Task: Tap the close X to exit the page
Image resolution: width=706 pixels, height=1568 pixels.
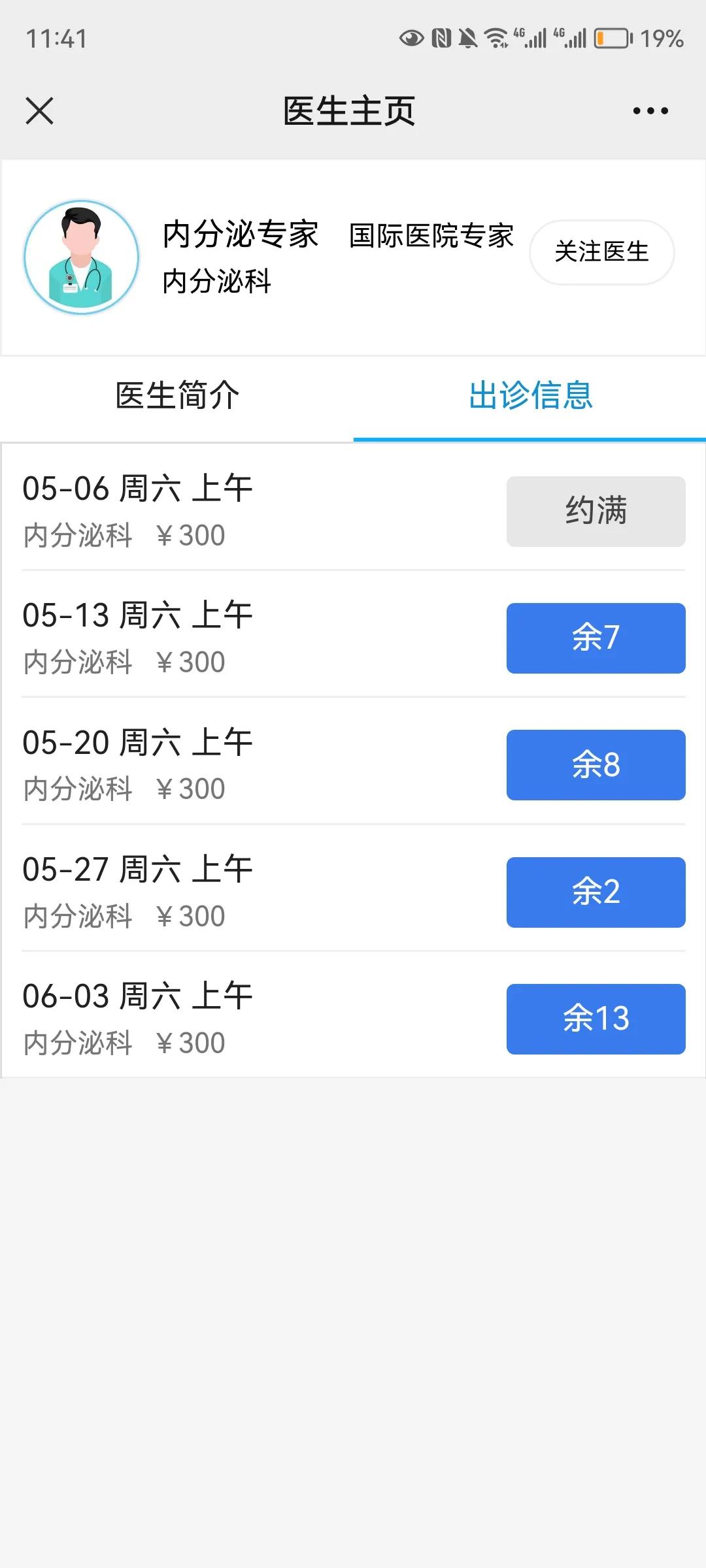Action: click(x=39, y=111)
